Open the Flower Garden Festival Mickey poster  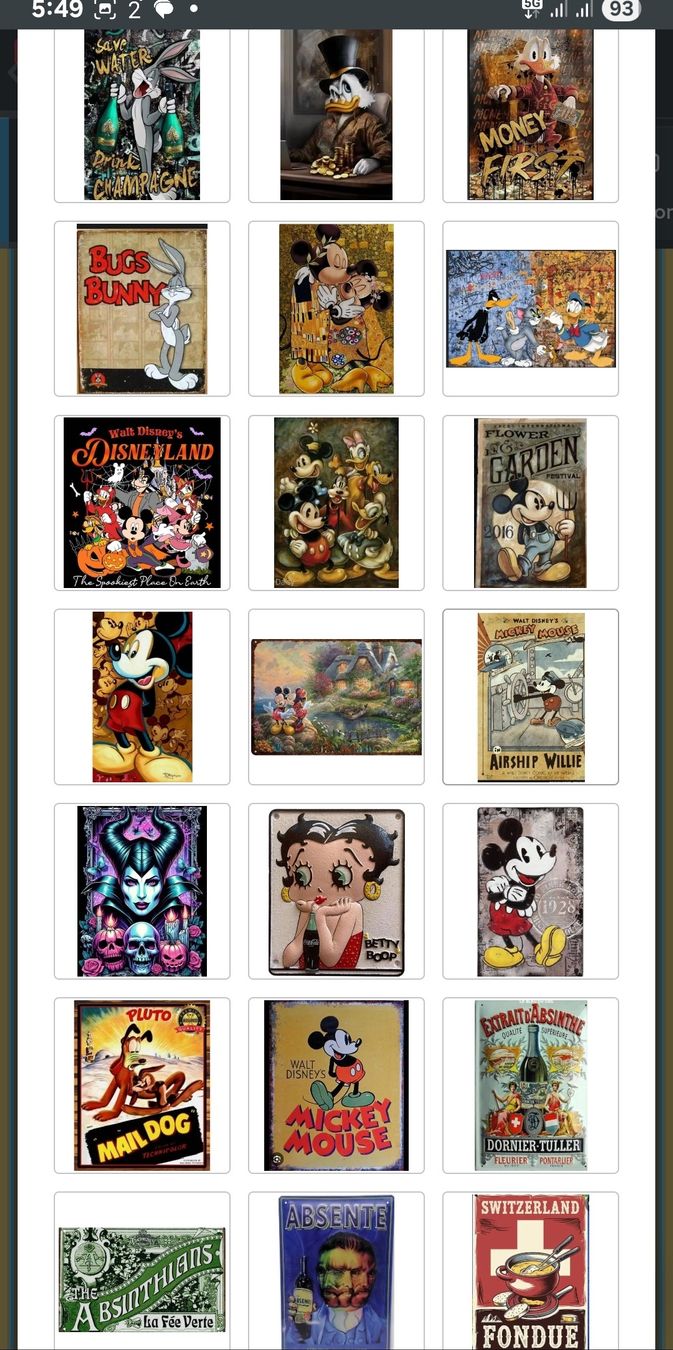(530, 503)
